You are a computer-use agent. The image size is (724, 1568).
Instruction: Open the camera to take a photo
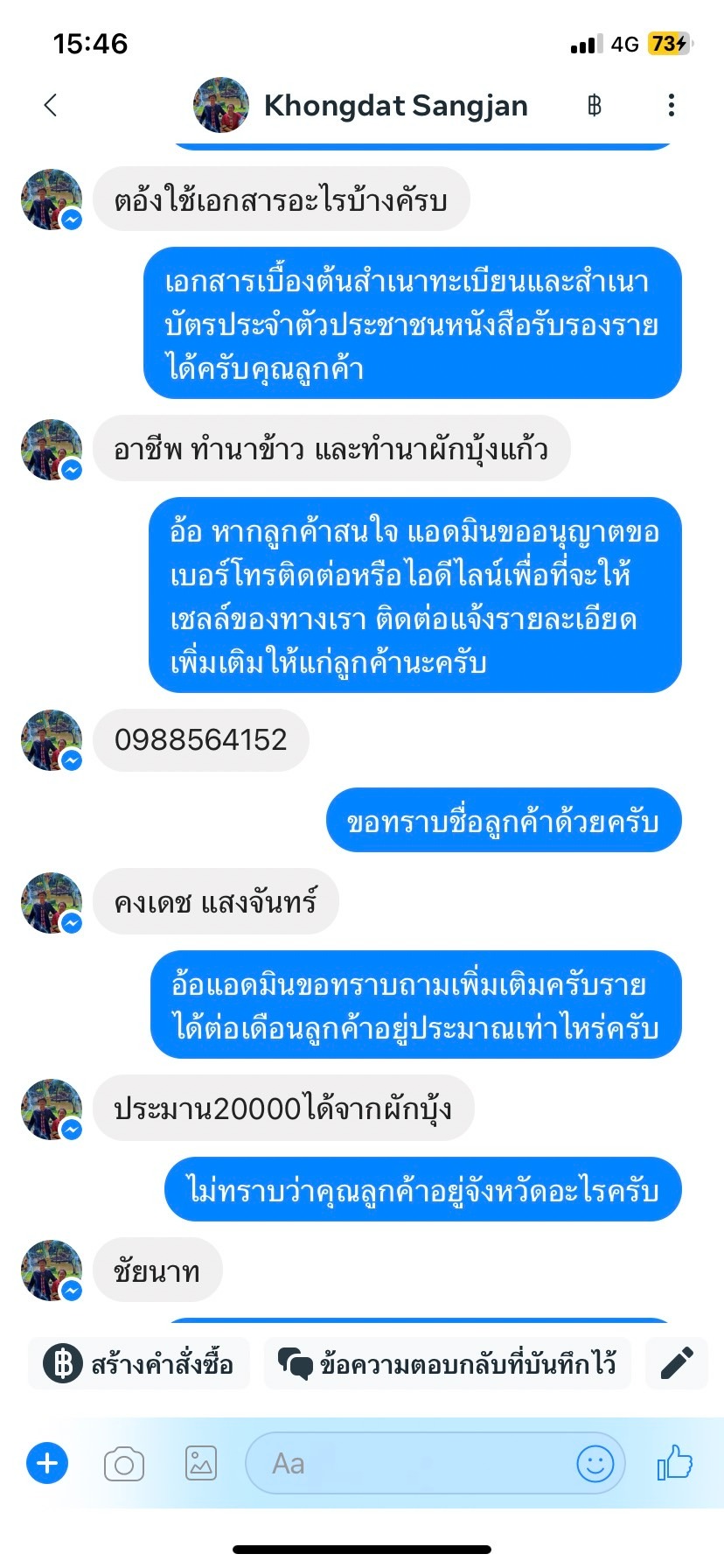pyautogui.click(x=123, y=1463)
